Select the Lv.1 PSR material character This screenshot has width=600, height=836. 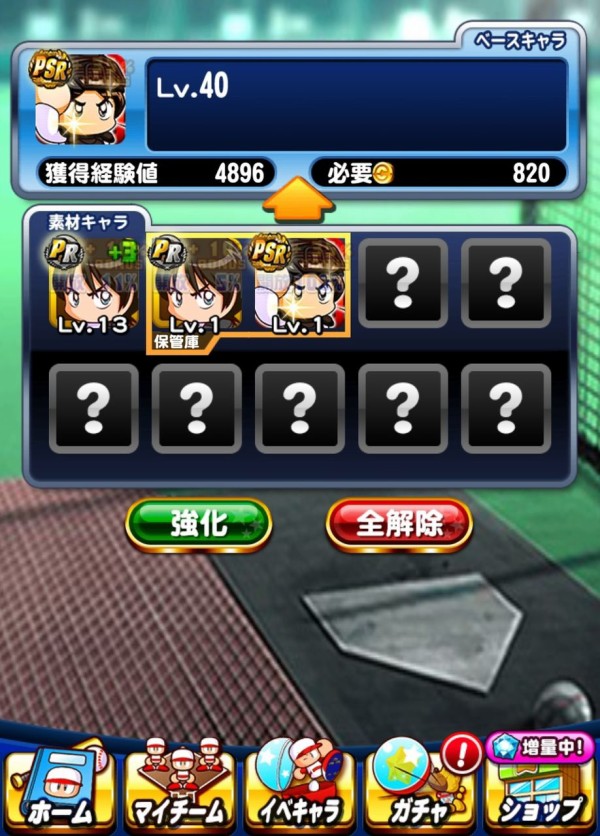[x=298, y=284]
